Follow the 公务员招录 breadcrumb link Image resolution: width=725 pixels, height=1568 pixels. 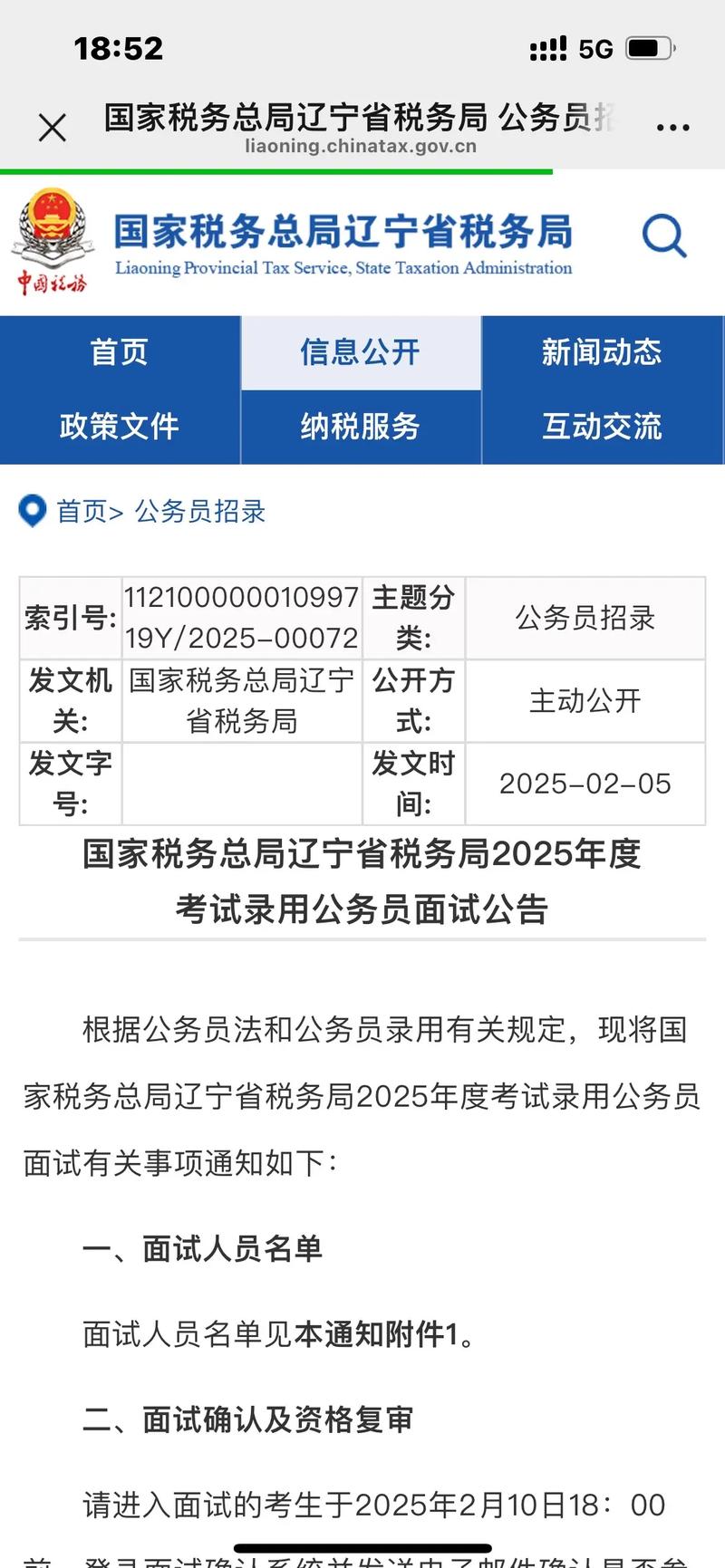tap(199, 512)
